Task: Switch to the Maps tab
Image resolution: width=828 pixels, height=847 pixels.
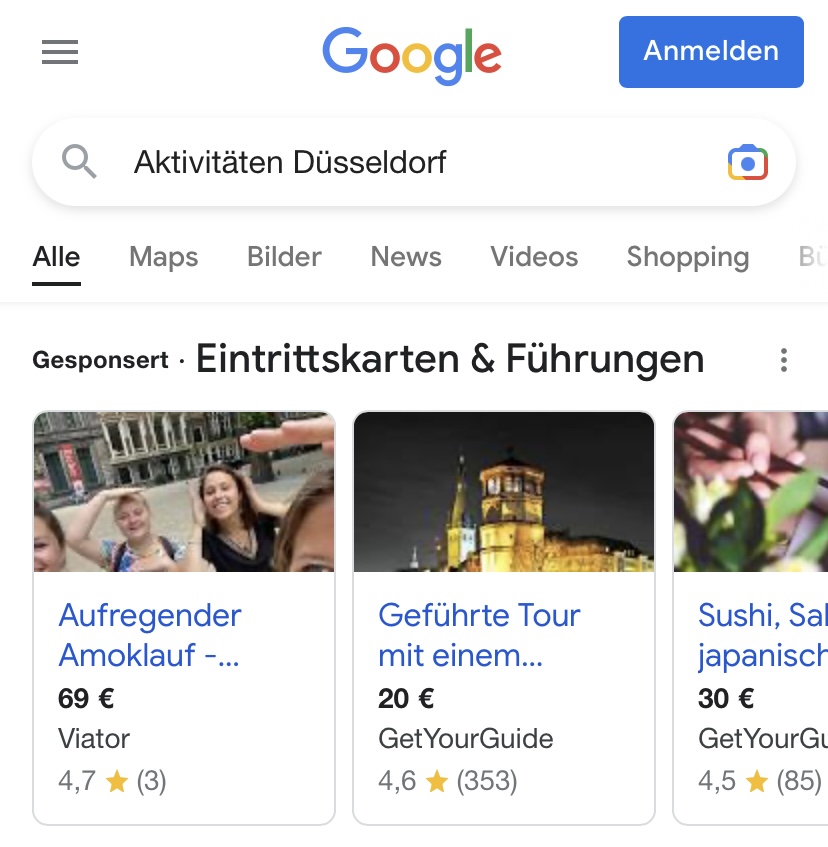Action: click(x=163, y=257)
